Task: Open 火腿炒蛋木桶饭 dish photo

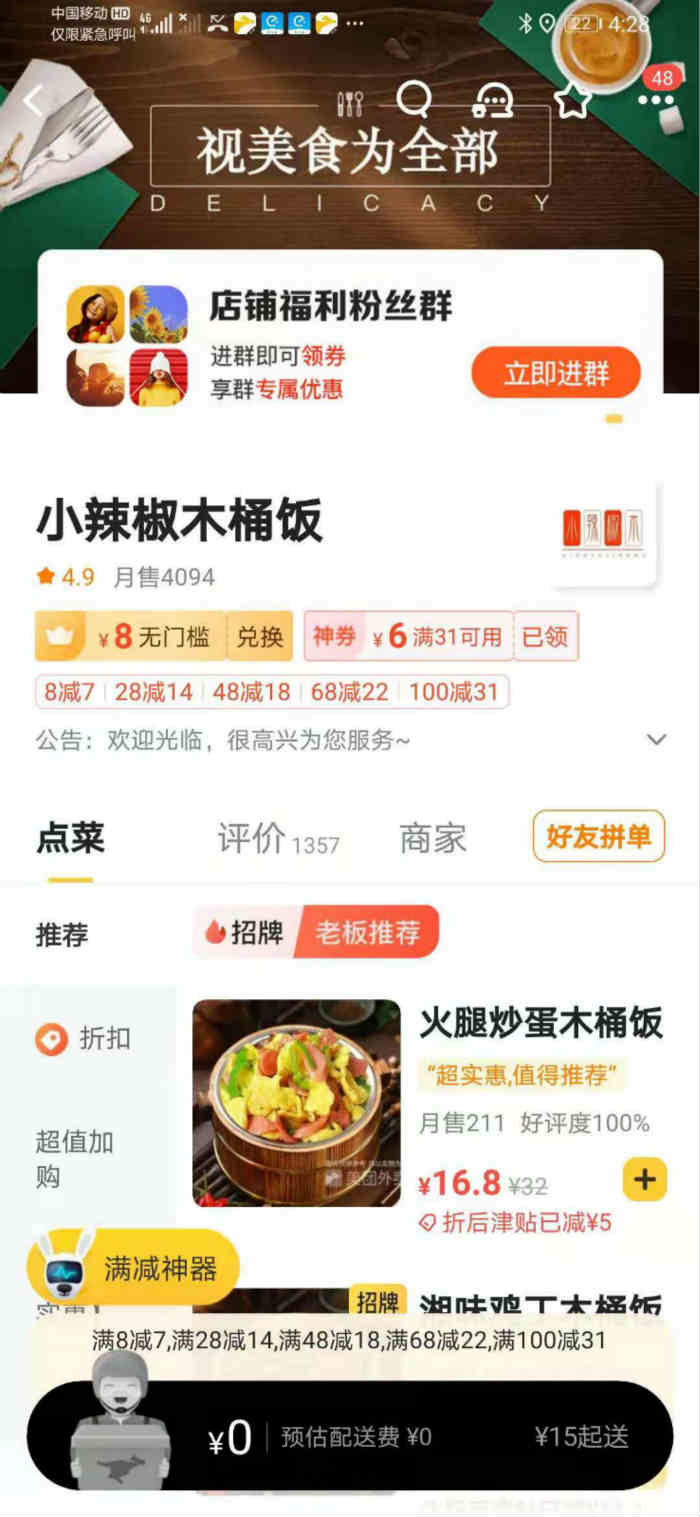Action: coord(296,1102)
